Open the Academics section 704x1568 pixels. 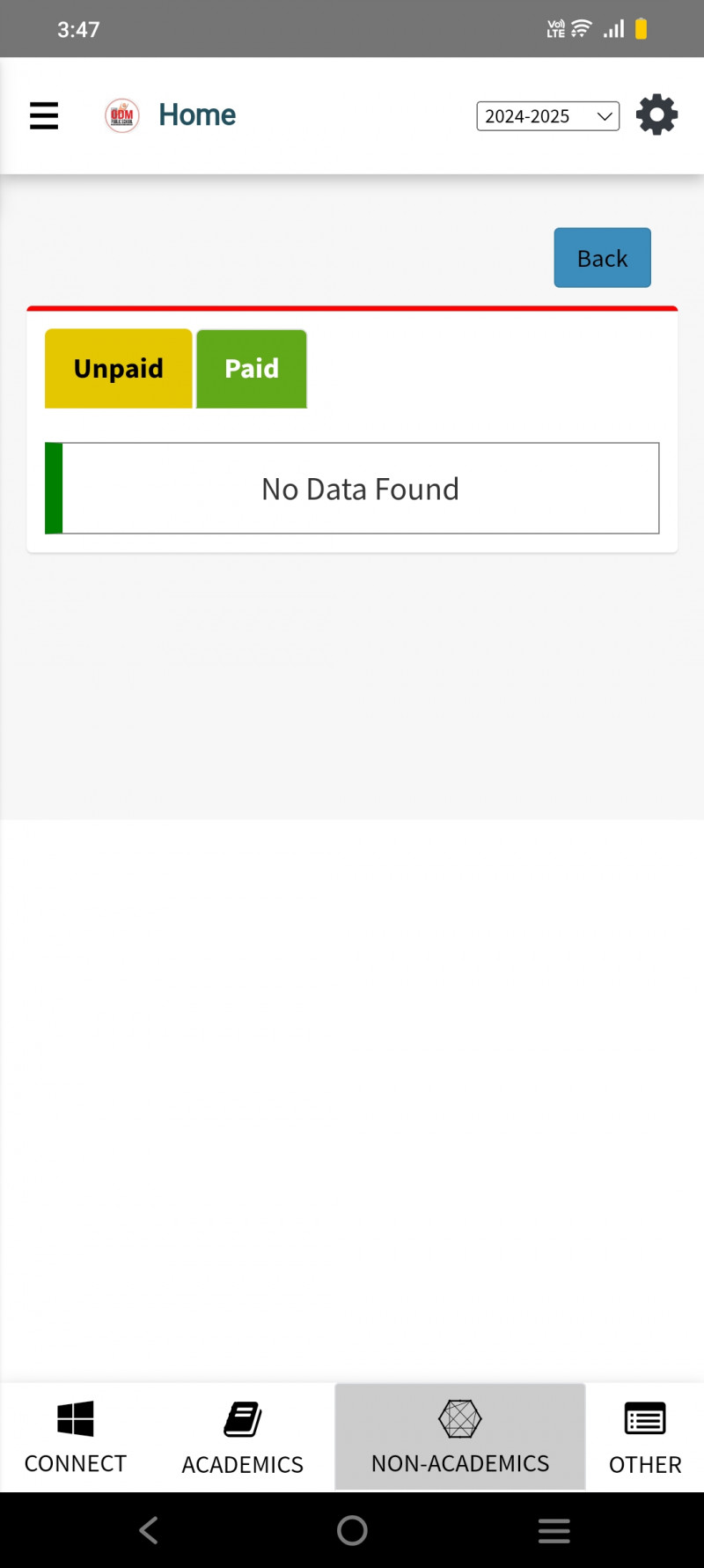pyautogui.click(x=243, y=1437)
